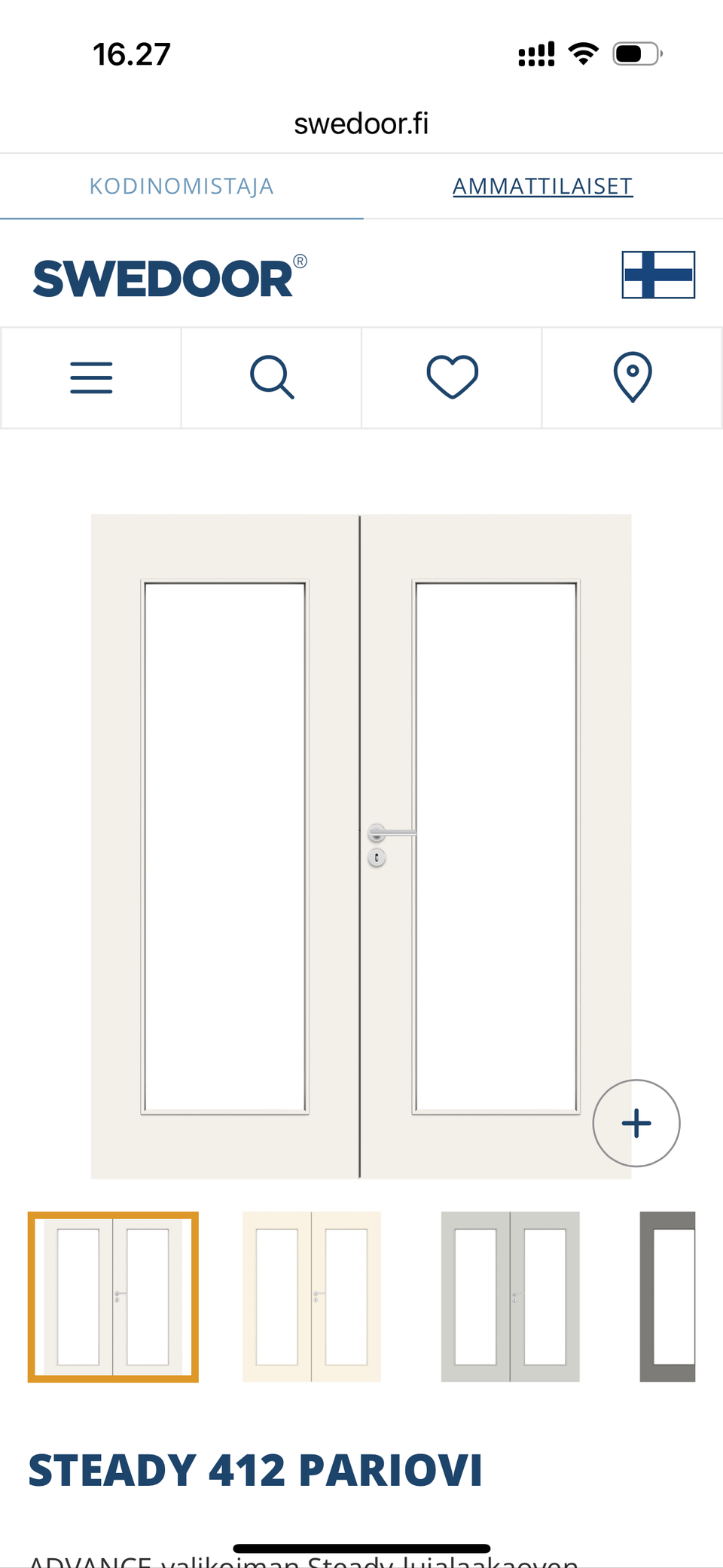
Task: Open the search magnifier
Action: tap(272, 377)
